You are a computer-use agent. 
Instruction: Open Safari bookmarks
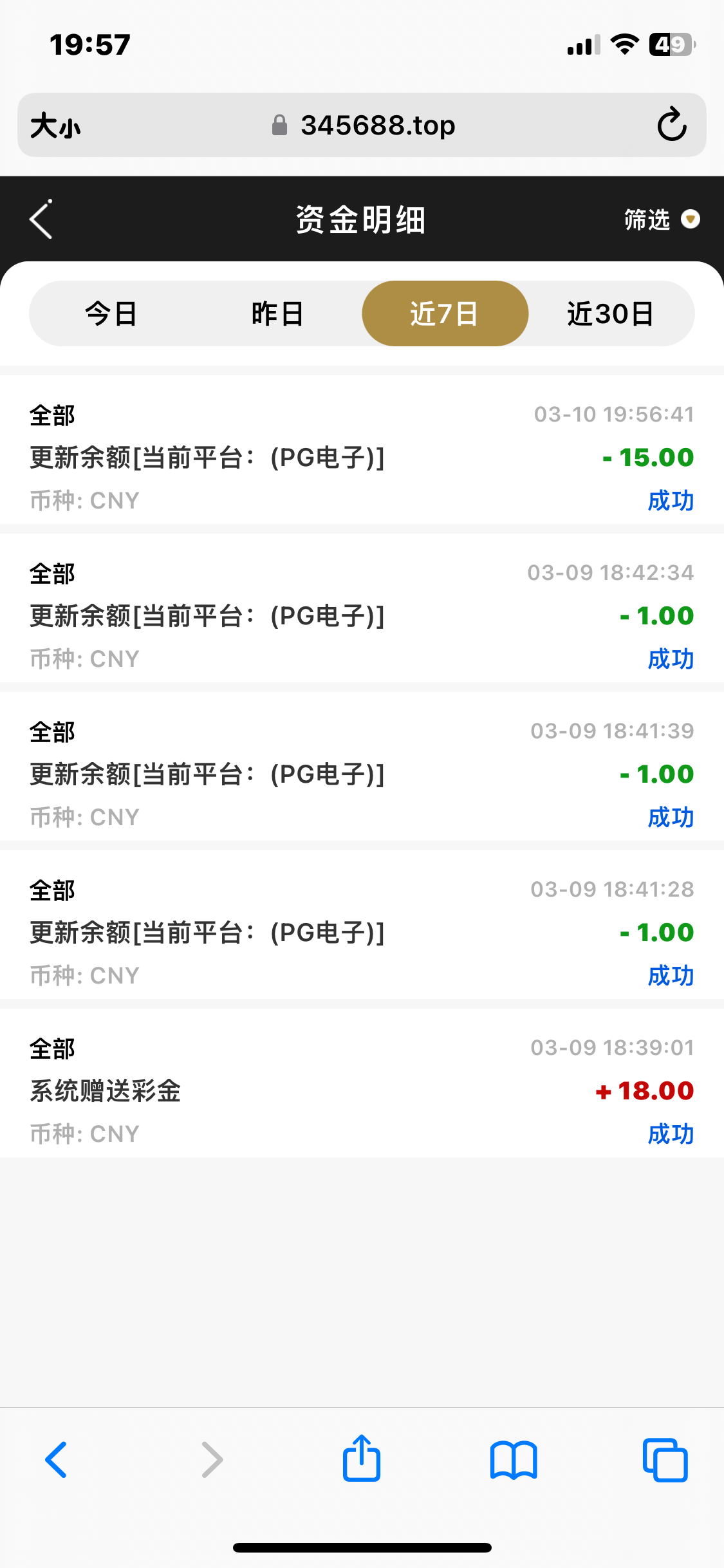[513, 1460]
